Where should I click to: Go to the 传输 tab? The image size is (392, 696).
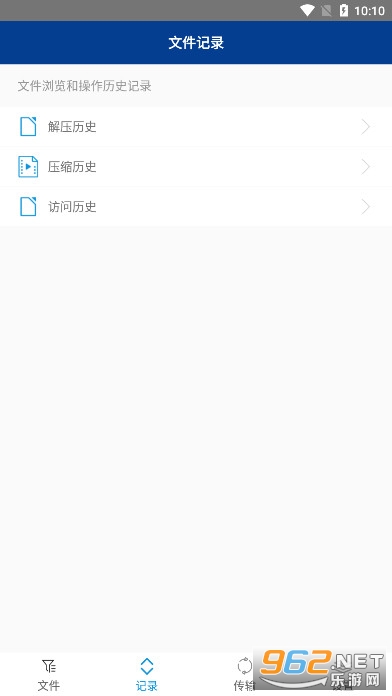245,675
